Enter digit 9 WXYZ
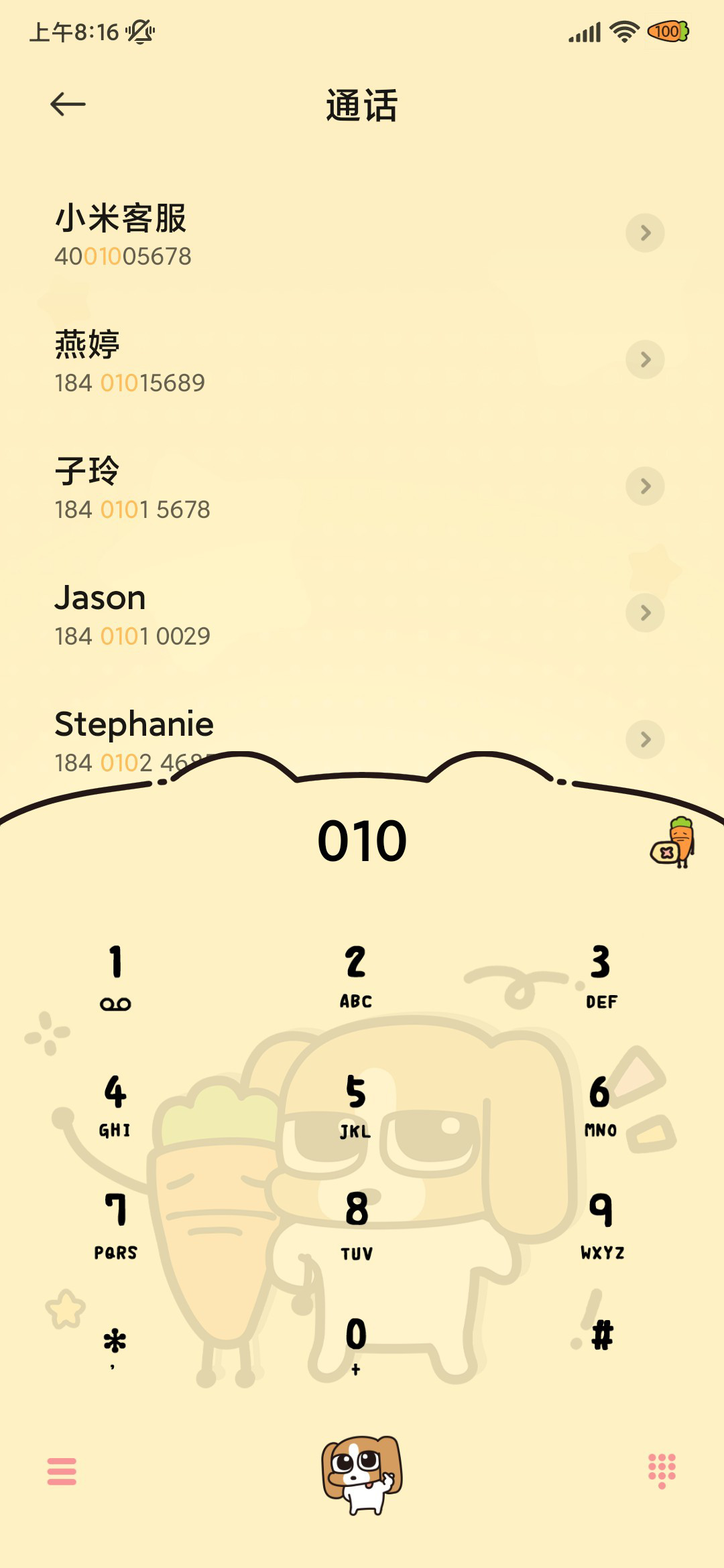 click(x=601, y=1226)
